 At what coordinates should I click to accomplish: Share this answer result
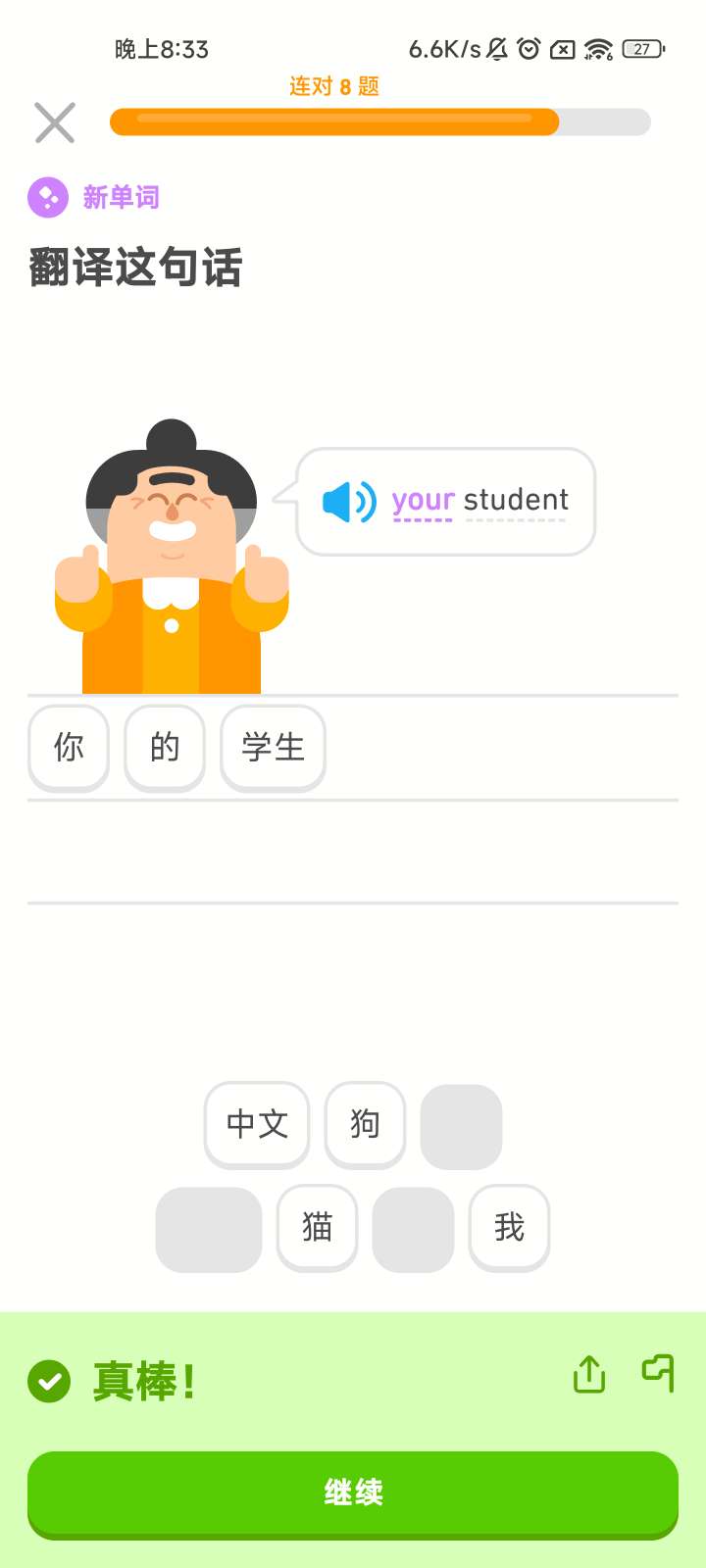[x=589, y=1374]
